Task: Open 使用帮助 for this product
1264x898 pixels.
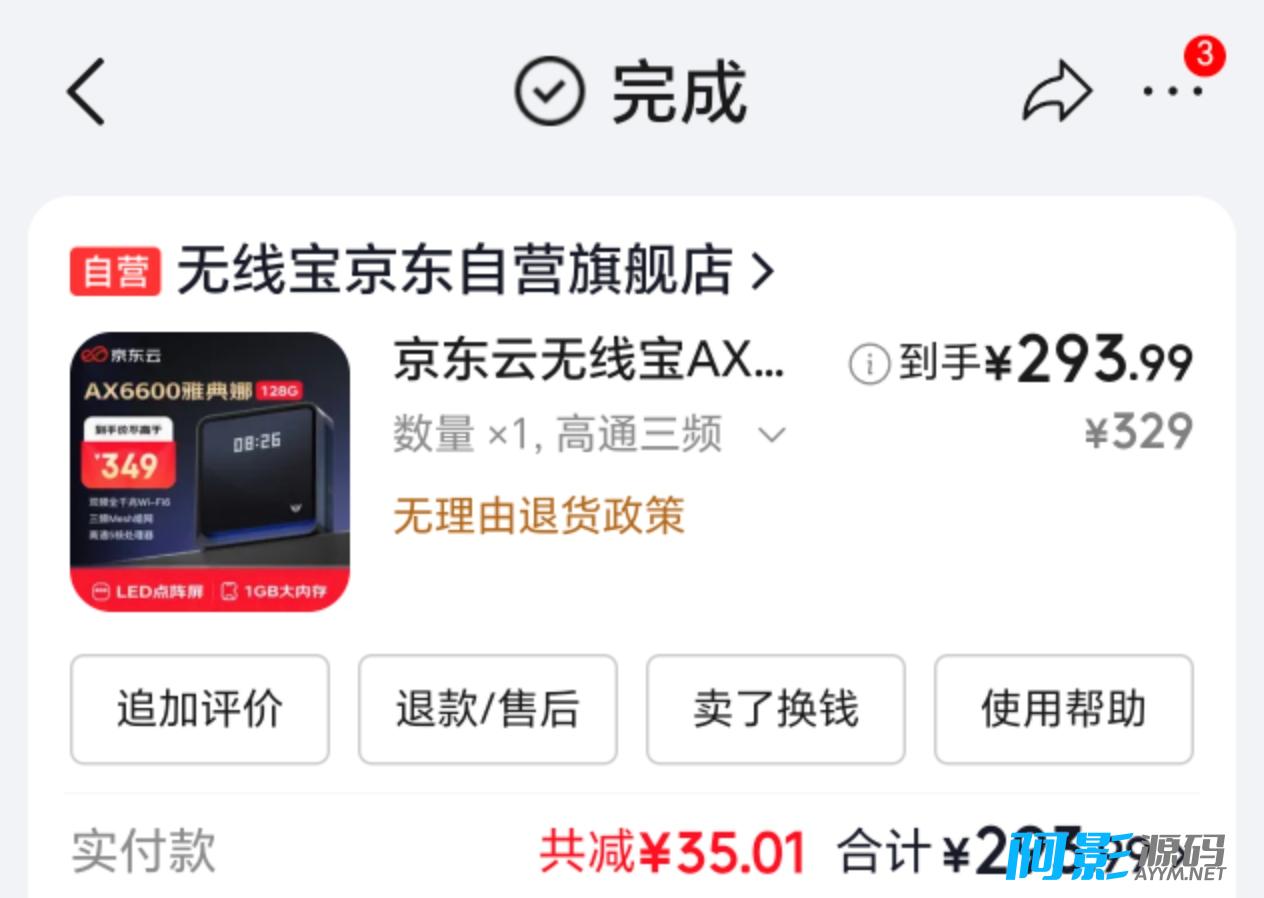Action: 1063,709
